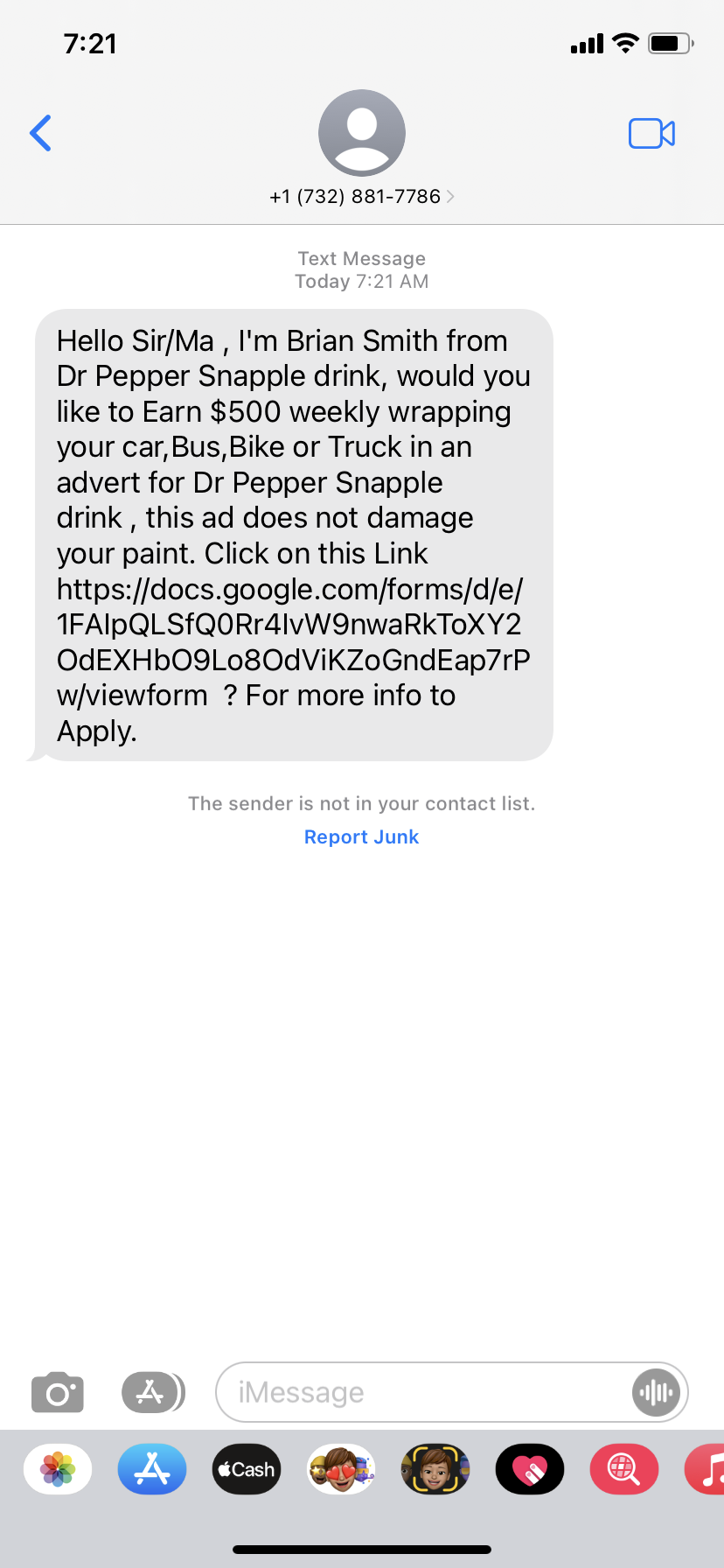724x1568 pixels.
Task: Start a FaceTime video call
Action: [x=651, y=133]
